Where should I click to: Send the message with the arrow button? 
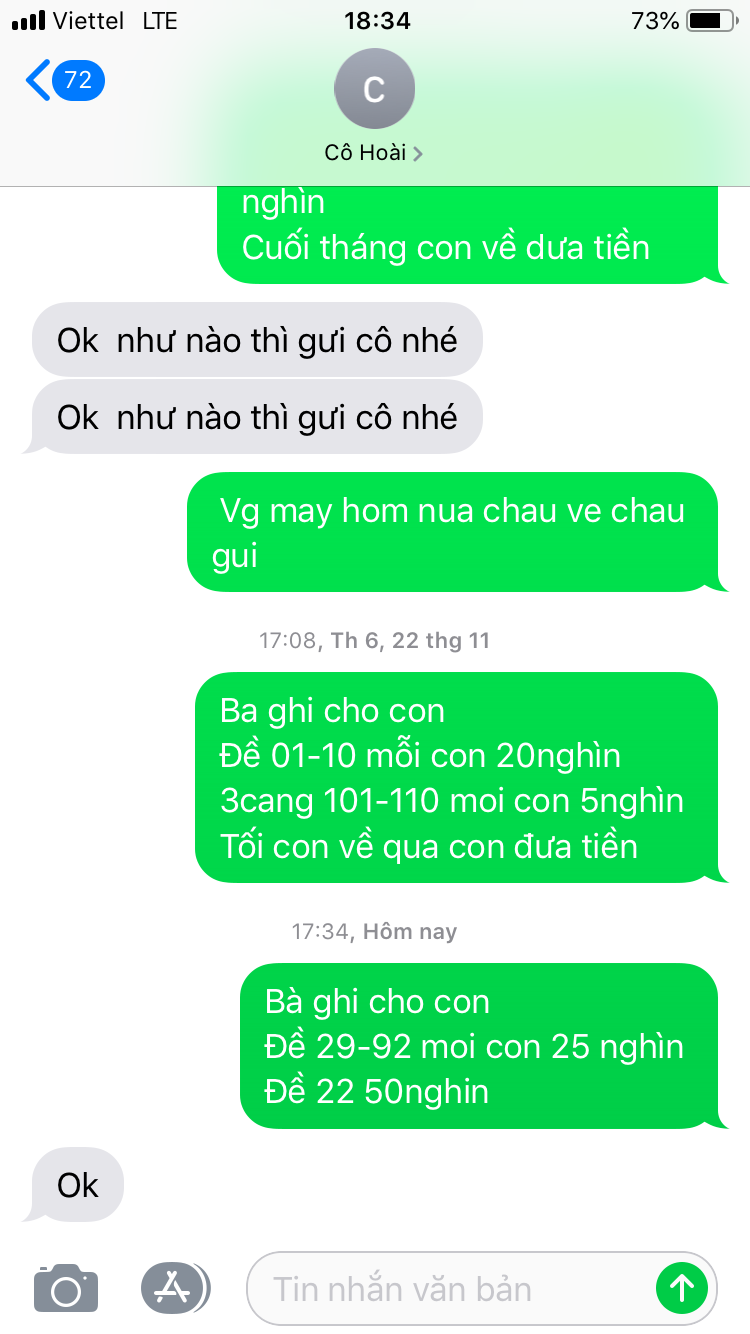tap(682, 1288)
